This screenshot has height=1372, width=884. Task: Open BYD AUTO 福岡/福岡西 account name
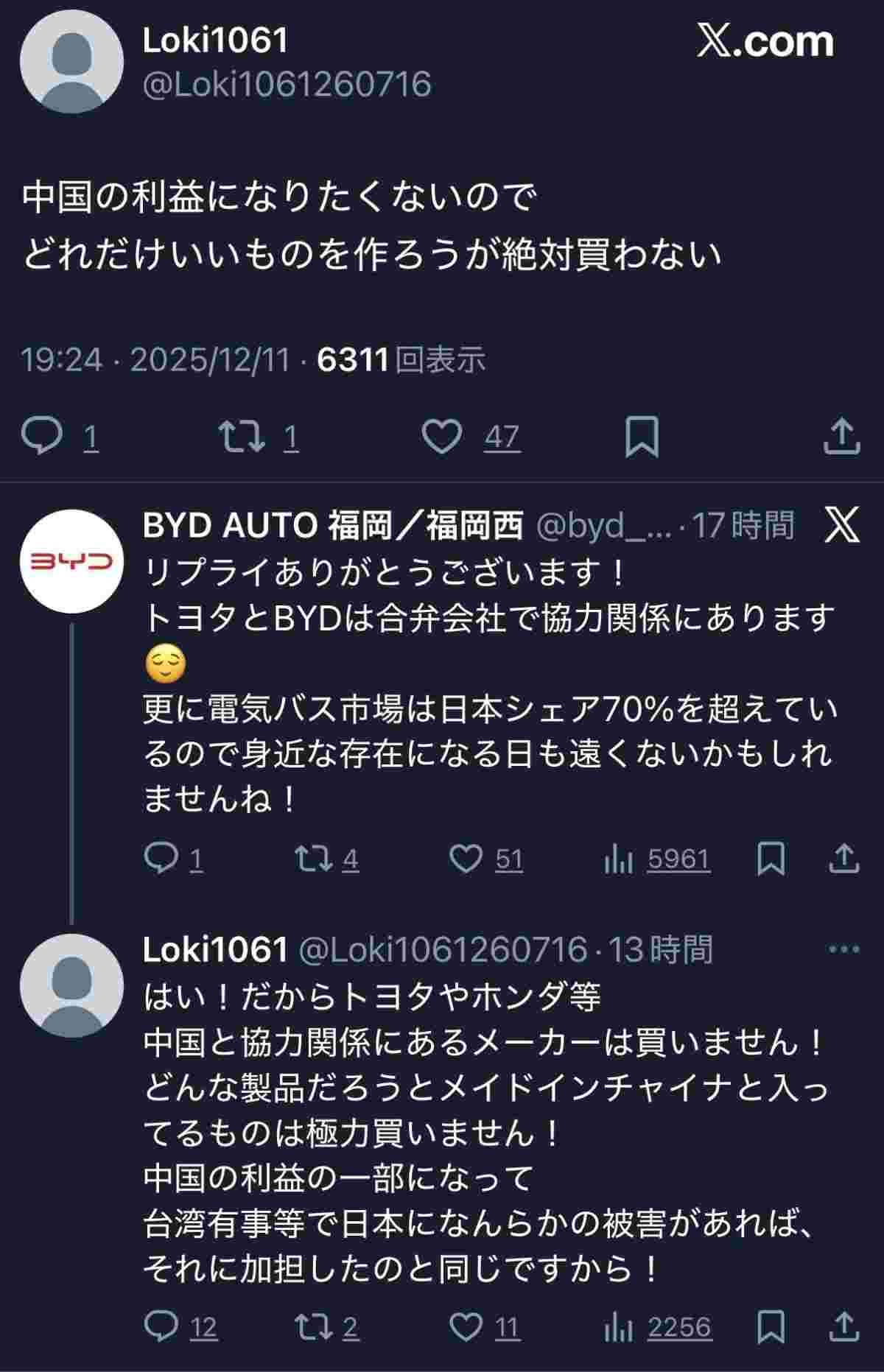pyautogui.click(x=332, y=526)
